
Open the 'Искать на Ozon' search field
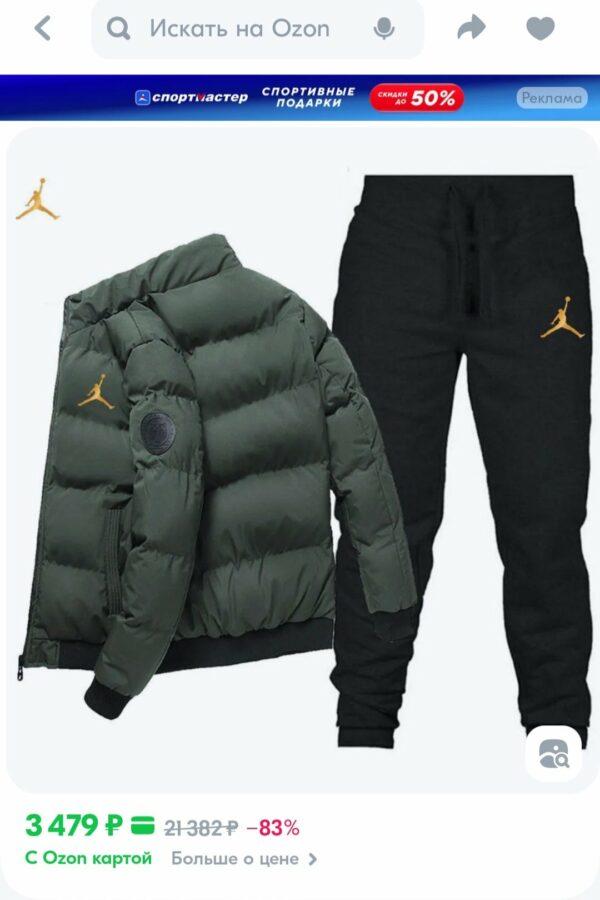coord(240,29)
